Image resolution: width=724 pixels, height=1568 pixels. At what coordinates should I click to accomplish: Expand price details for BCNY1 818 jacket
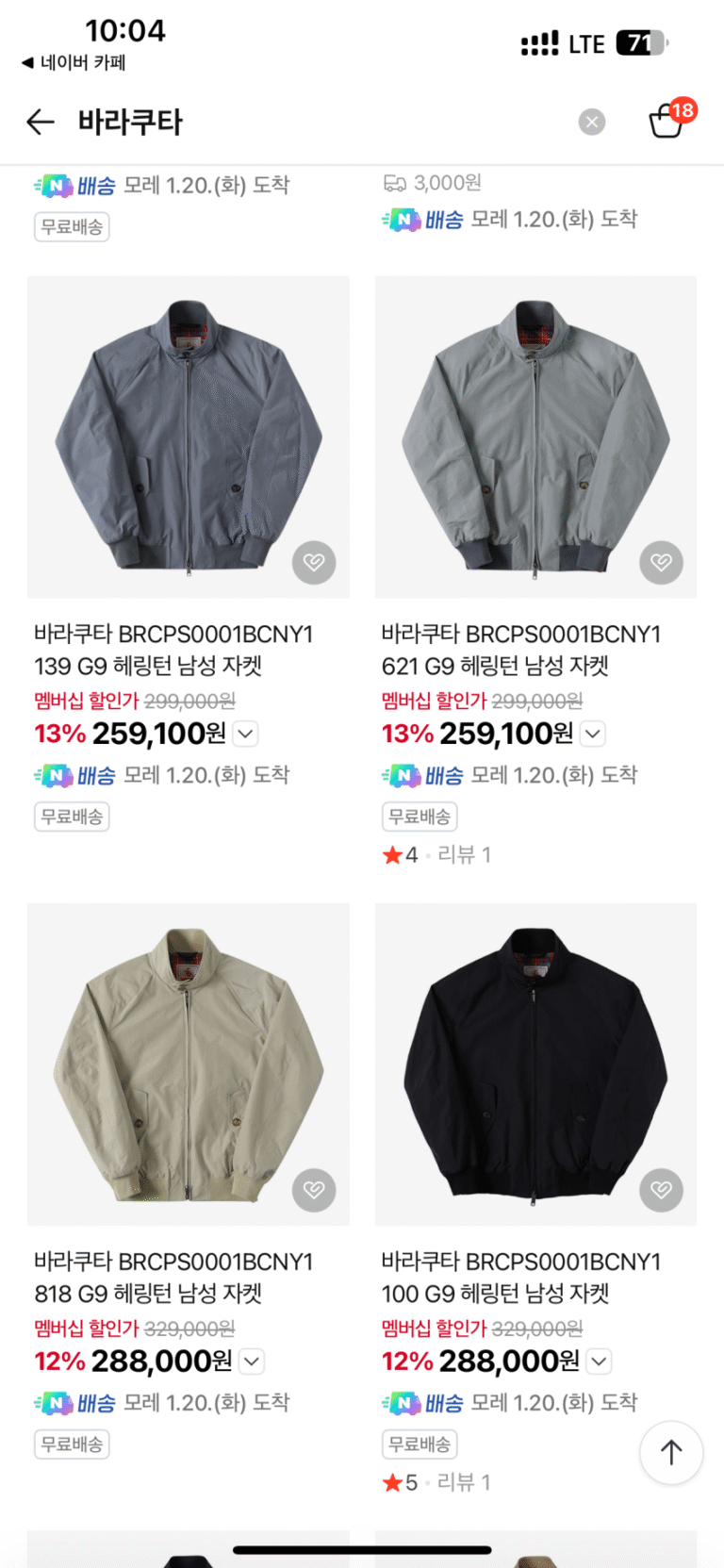click(252, 1362)
